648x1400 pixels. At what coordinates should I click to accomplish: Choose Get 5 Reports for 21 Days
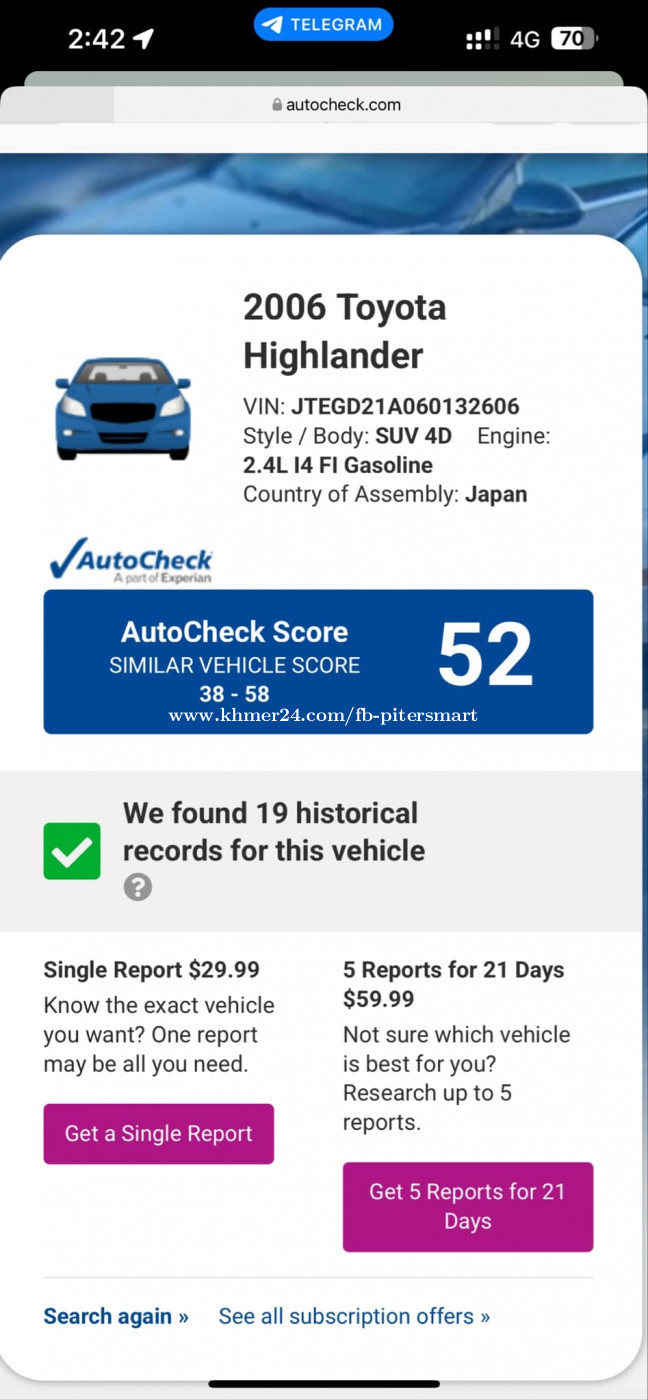pyautogui.click(x=468, y=1206)
